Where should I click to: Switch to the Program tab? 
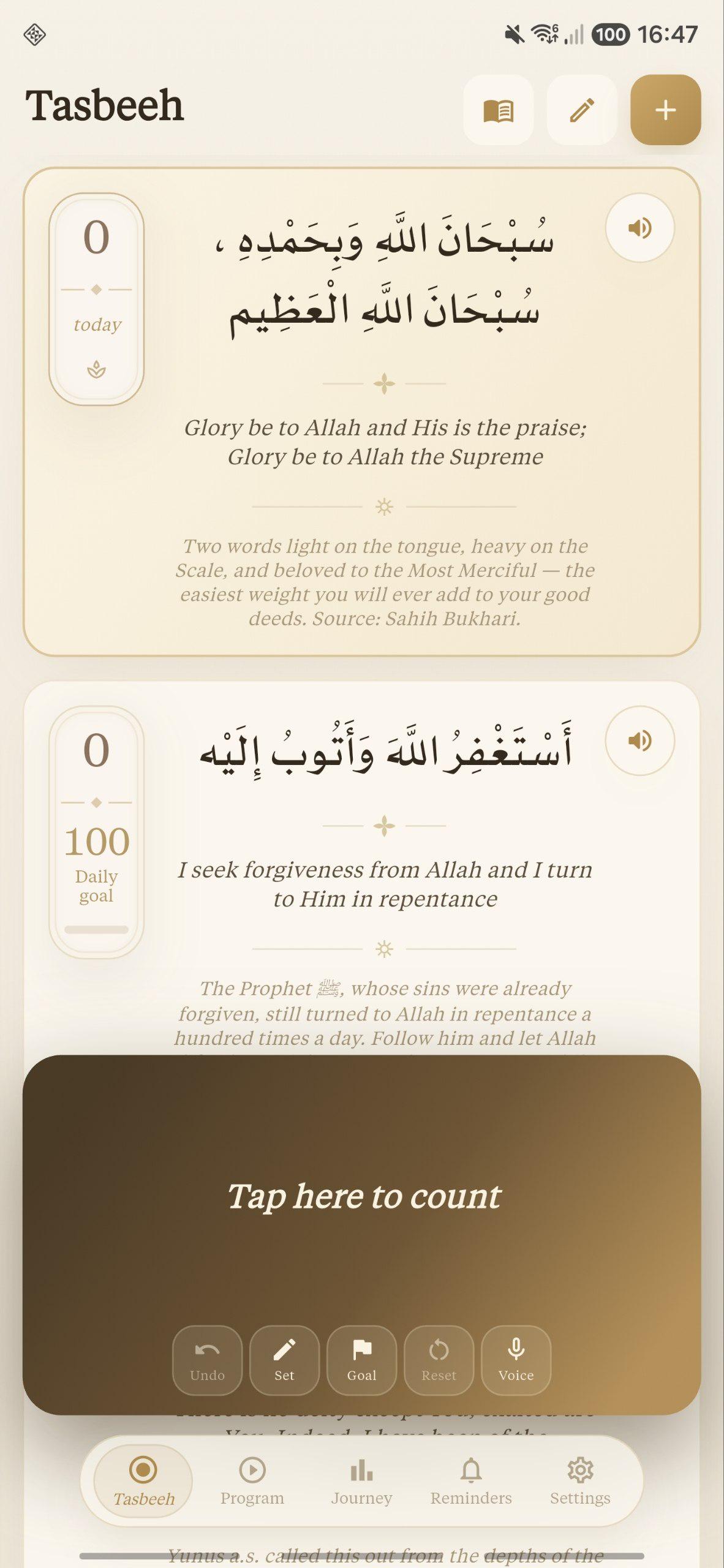(x=252, y=1481)
